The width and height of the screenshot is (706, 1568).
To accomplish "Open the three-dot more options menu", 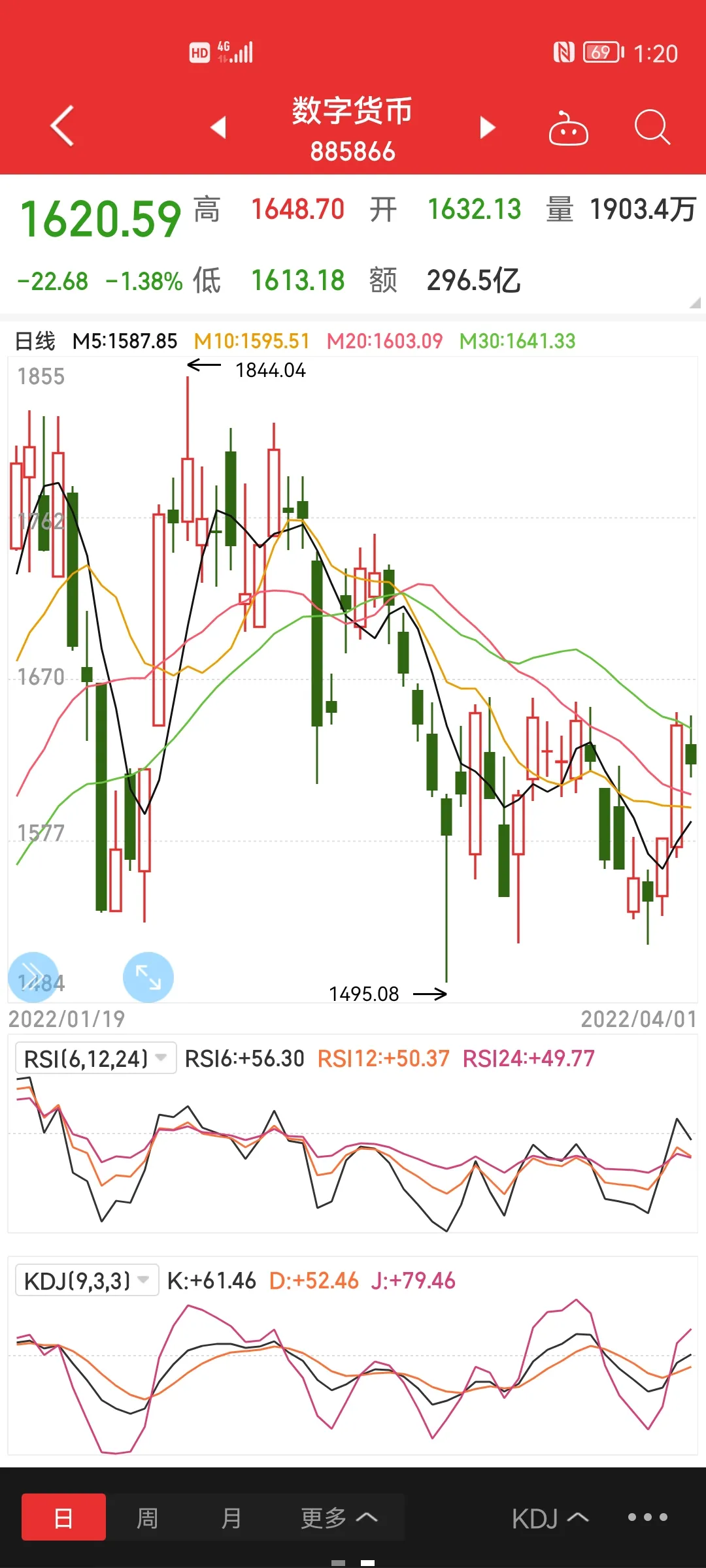I will [647, 1517].
